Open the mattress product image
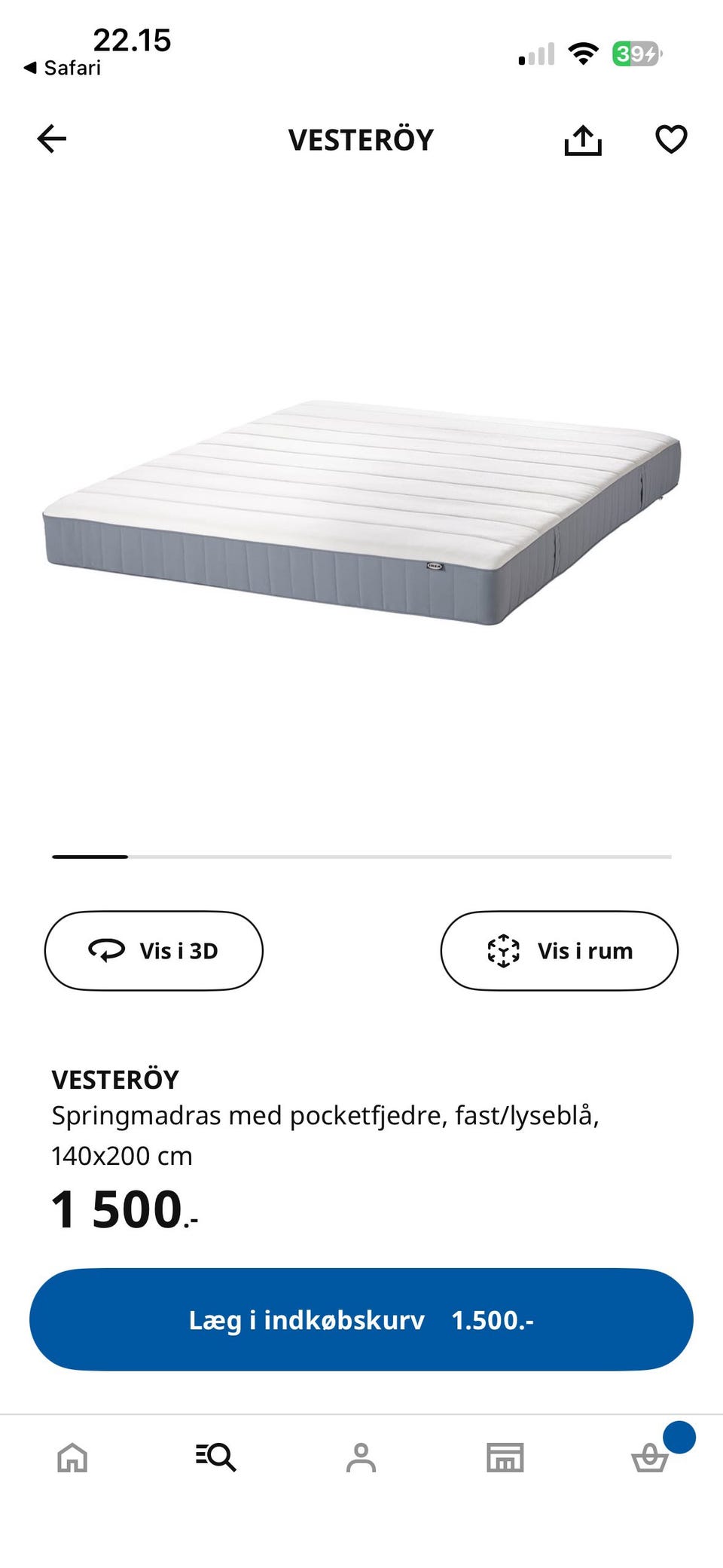723x1568 pixels. coord(361,512)
